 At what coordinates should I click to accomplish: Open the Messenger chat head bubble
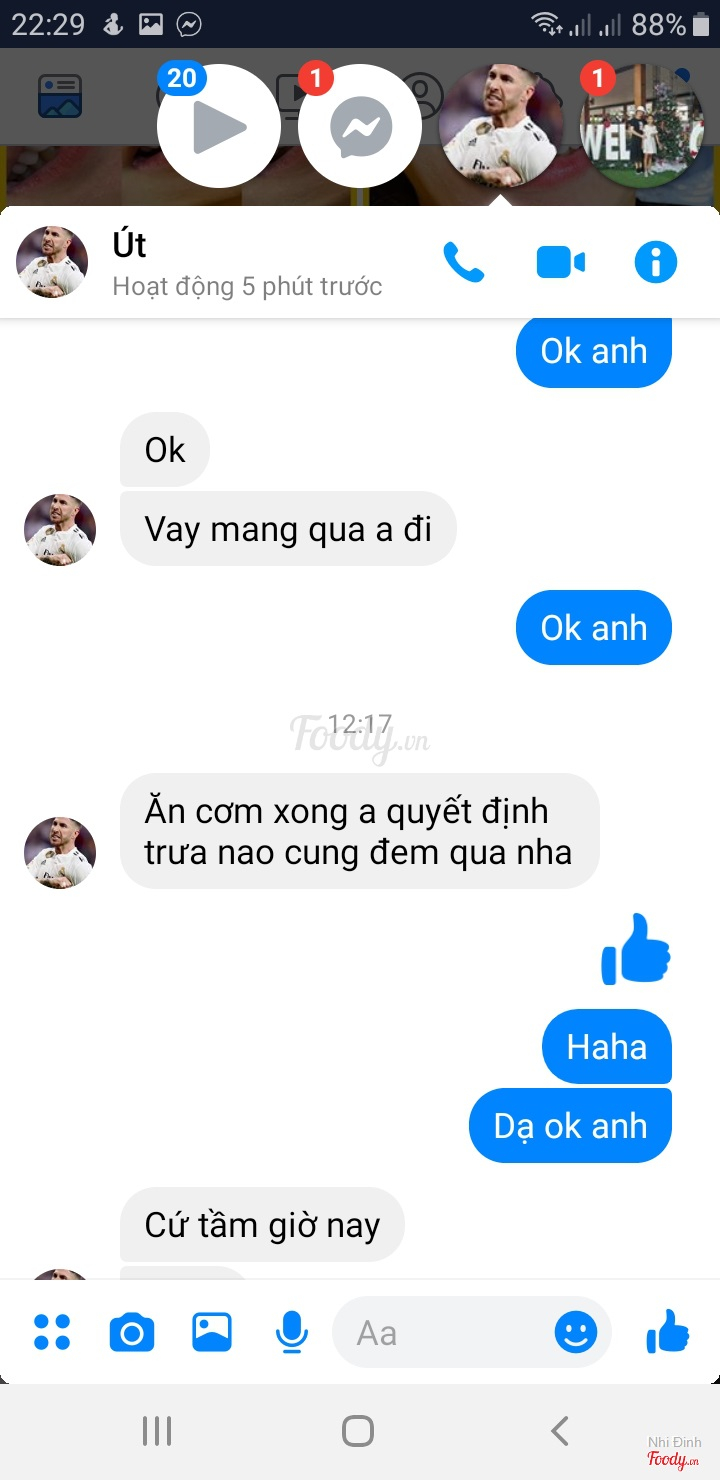(360, 127)
